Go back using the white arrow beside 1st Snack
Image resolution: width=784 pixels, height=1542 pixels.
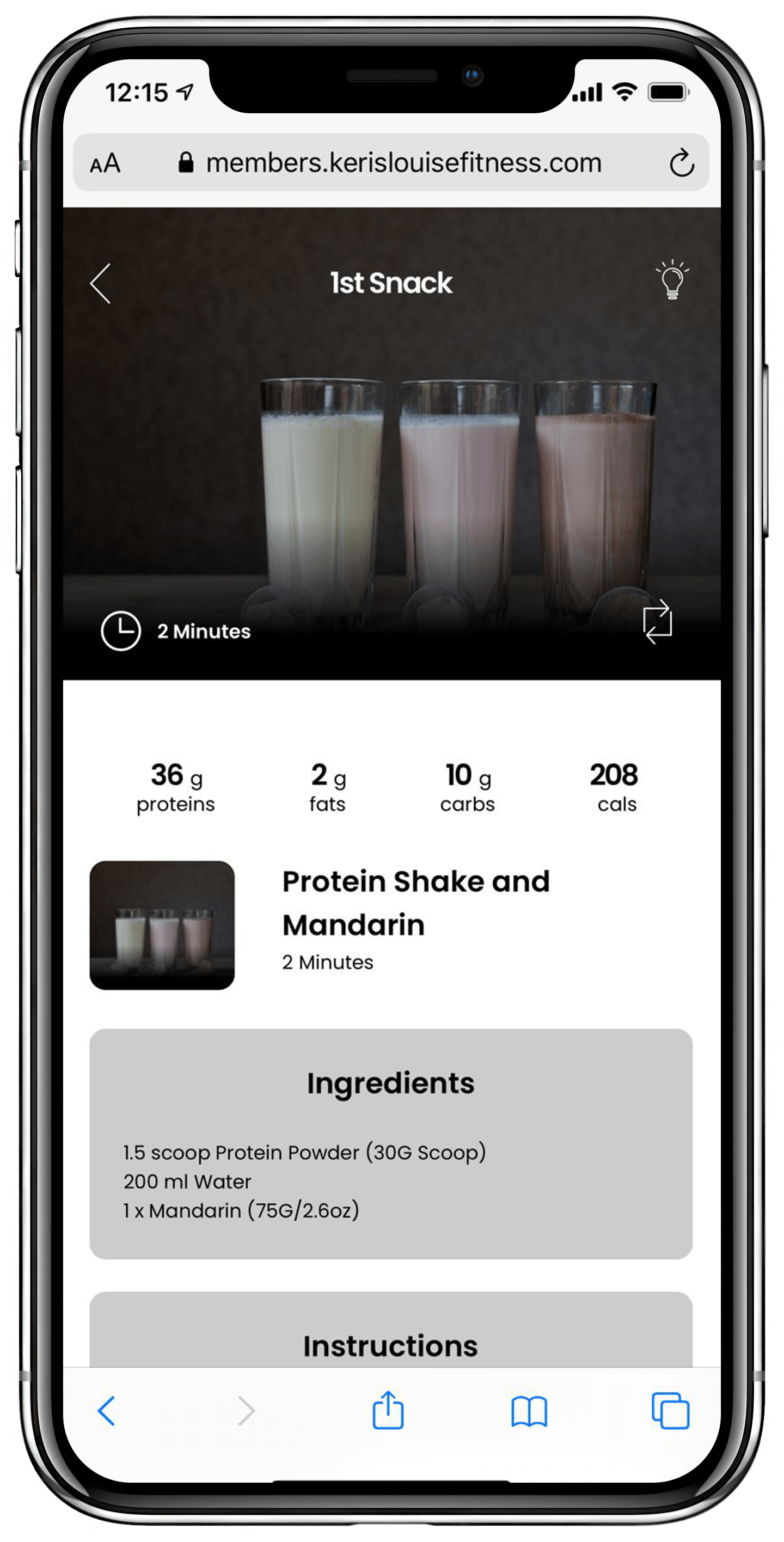click(x=101, y=284)
